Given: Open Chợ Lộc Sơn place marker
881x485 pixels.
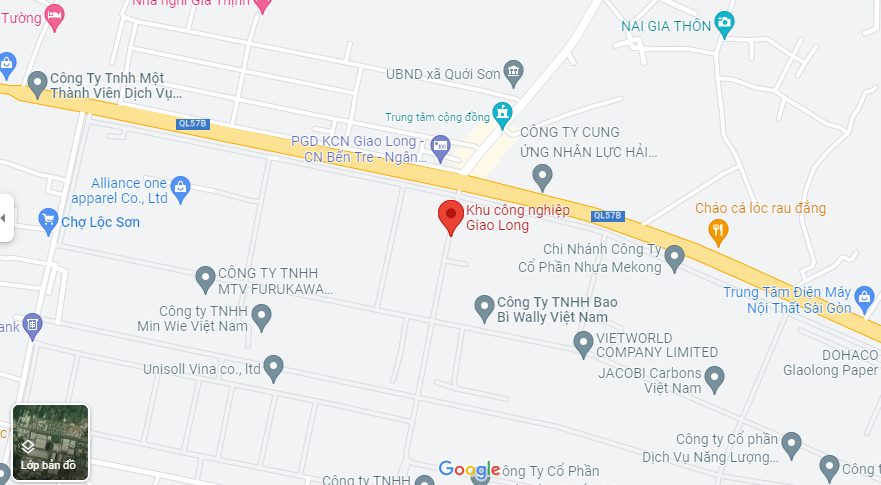Looking at the screenshot, I should click(47, 219).
